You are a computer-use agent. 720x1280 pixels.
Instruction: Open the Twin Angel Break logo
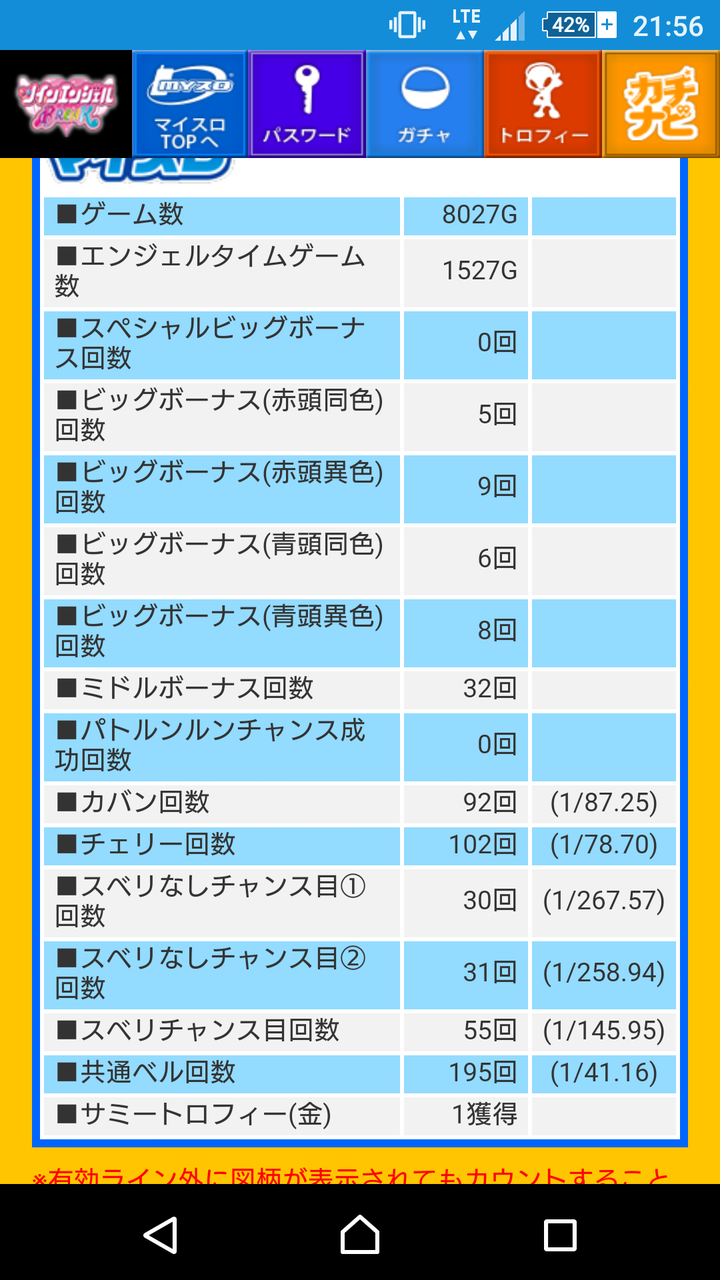pos(66,104)
